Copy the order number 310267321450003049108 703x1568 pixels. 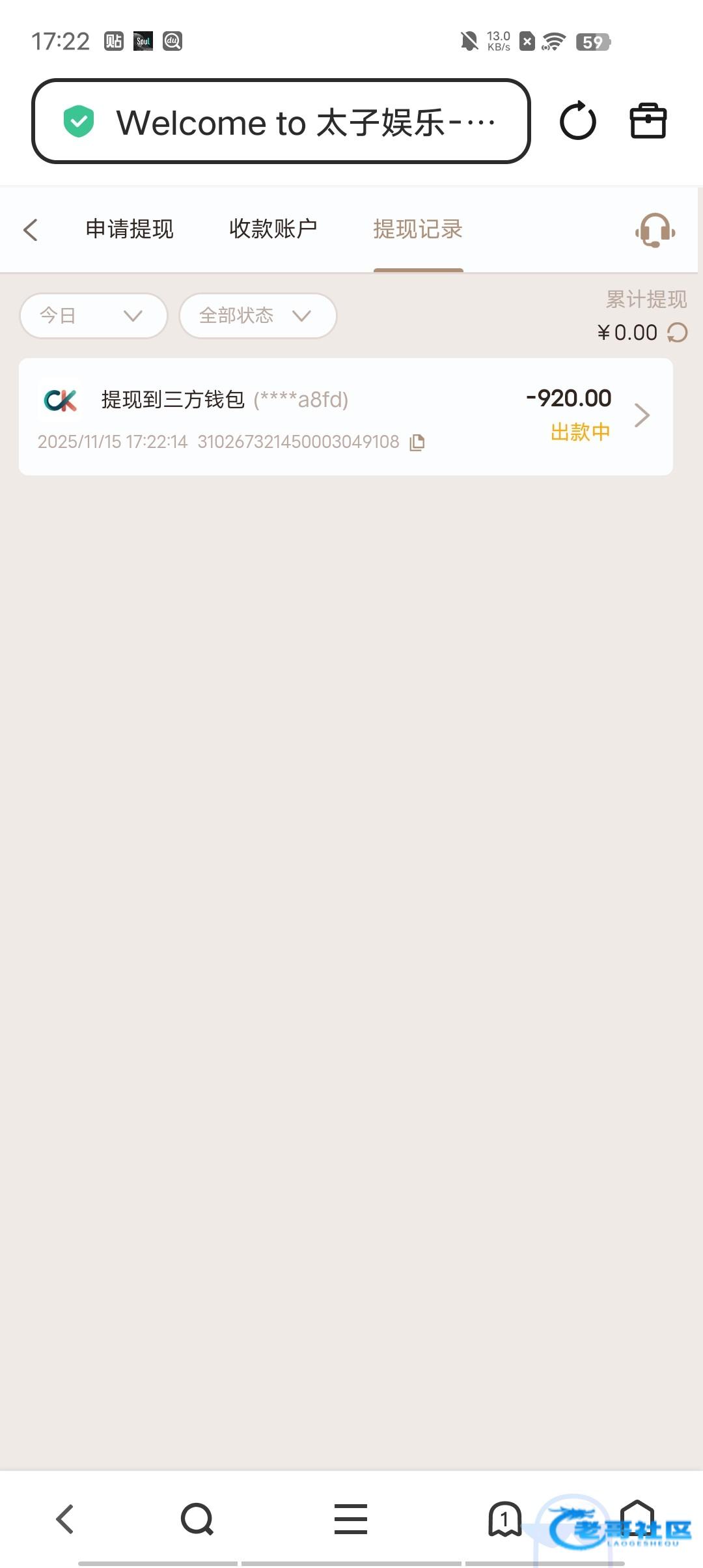tap(417, 443)
